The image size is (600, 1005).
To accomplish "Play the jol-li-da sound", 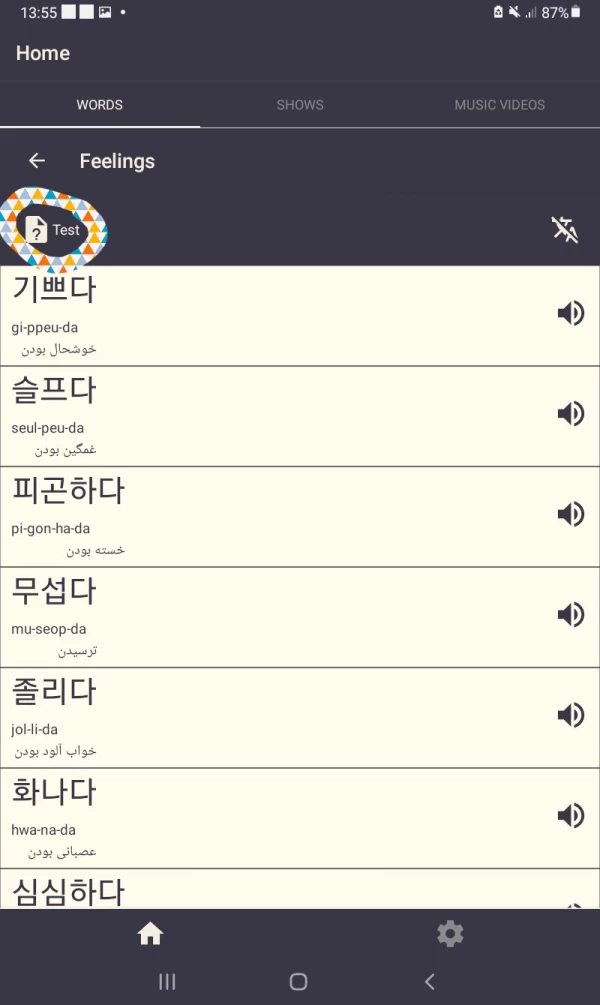I will (570, 715).
